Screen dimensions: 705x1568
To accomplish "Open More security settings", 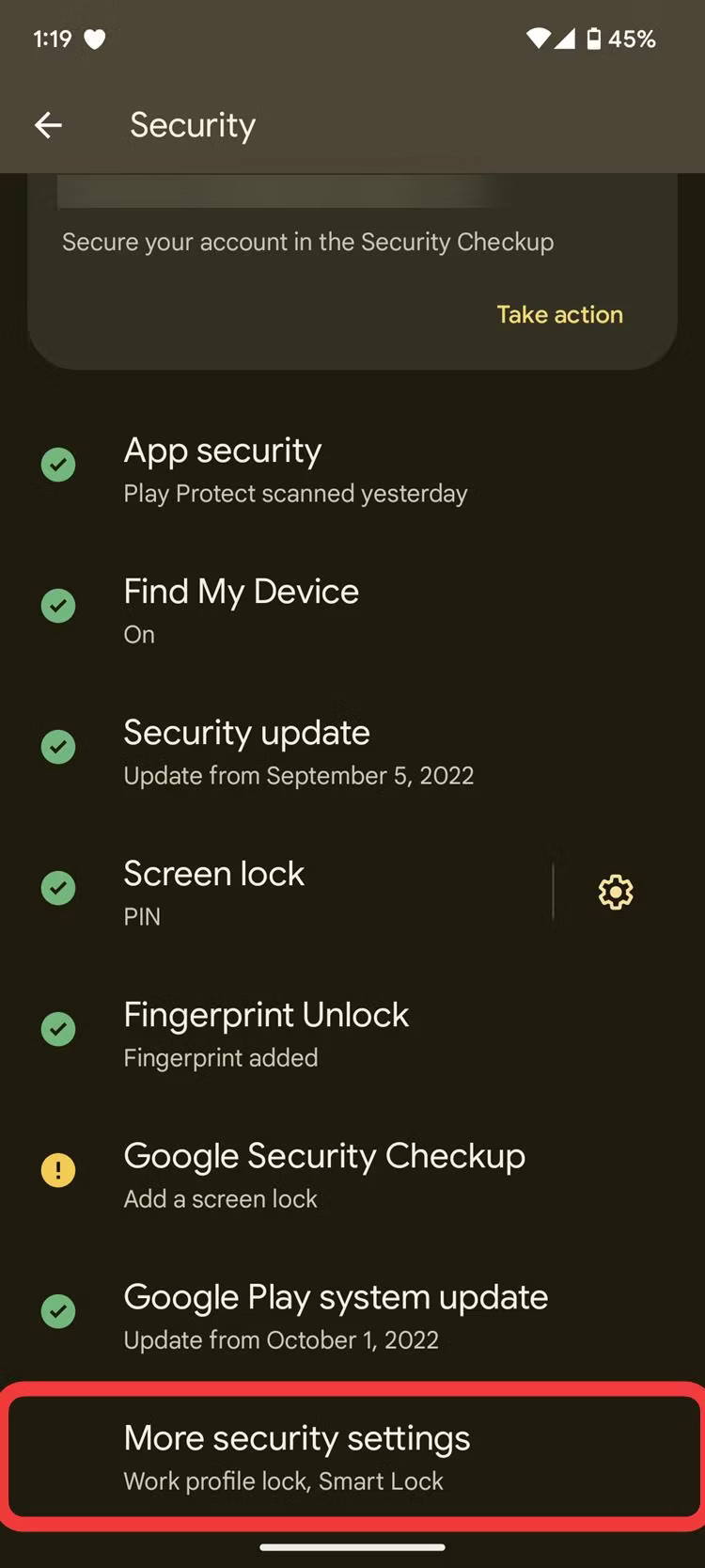I will click(352, 1457).
